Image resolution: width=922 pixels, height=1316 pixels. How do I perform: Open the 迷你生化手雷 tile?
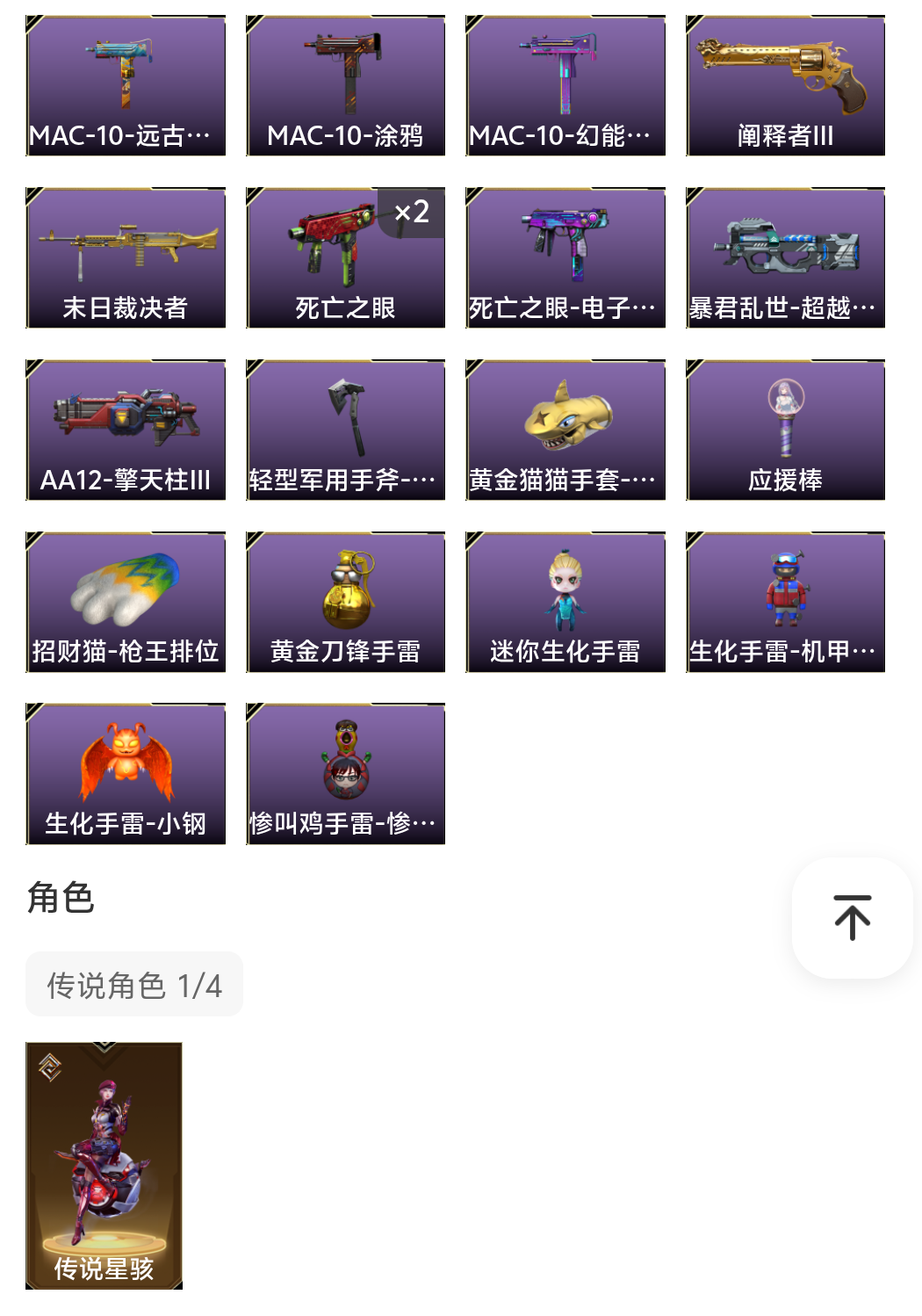[x=565, y=602]
